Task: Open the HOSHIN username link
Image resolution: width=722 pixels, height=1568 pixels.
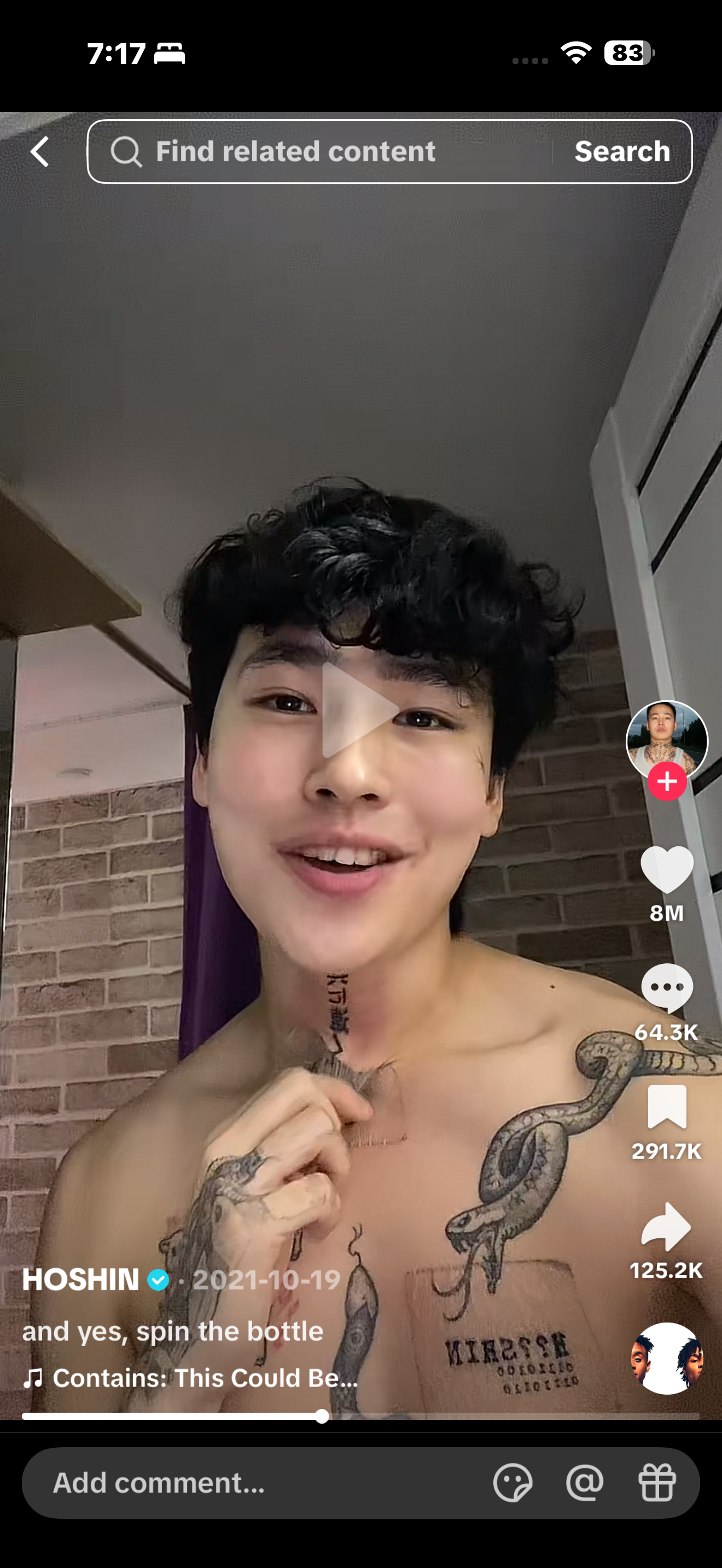Action: tap(81, 1279)
